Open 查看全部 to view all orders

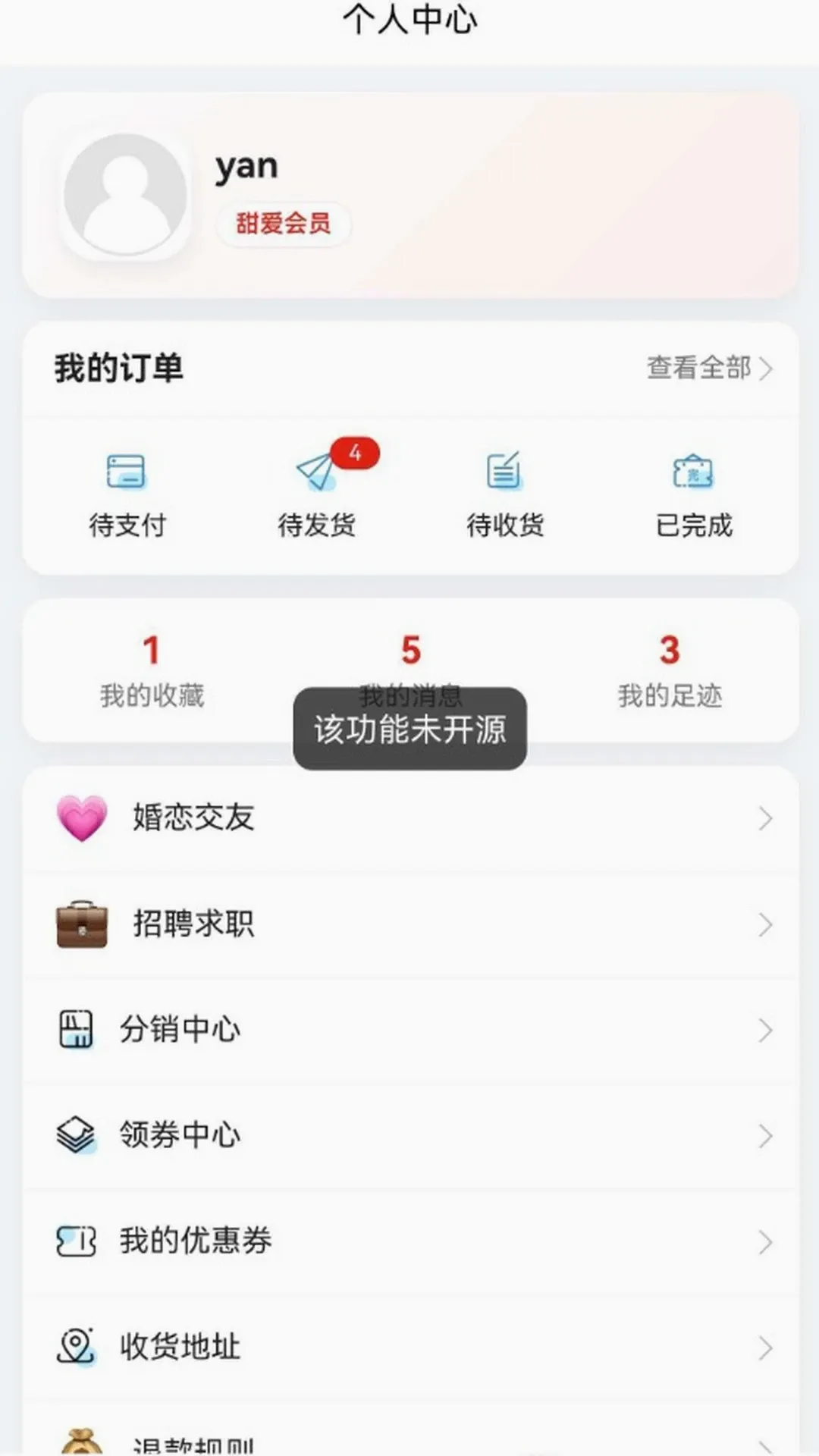709,369
